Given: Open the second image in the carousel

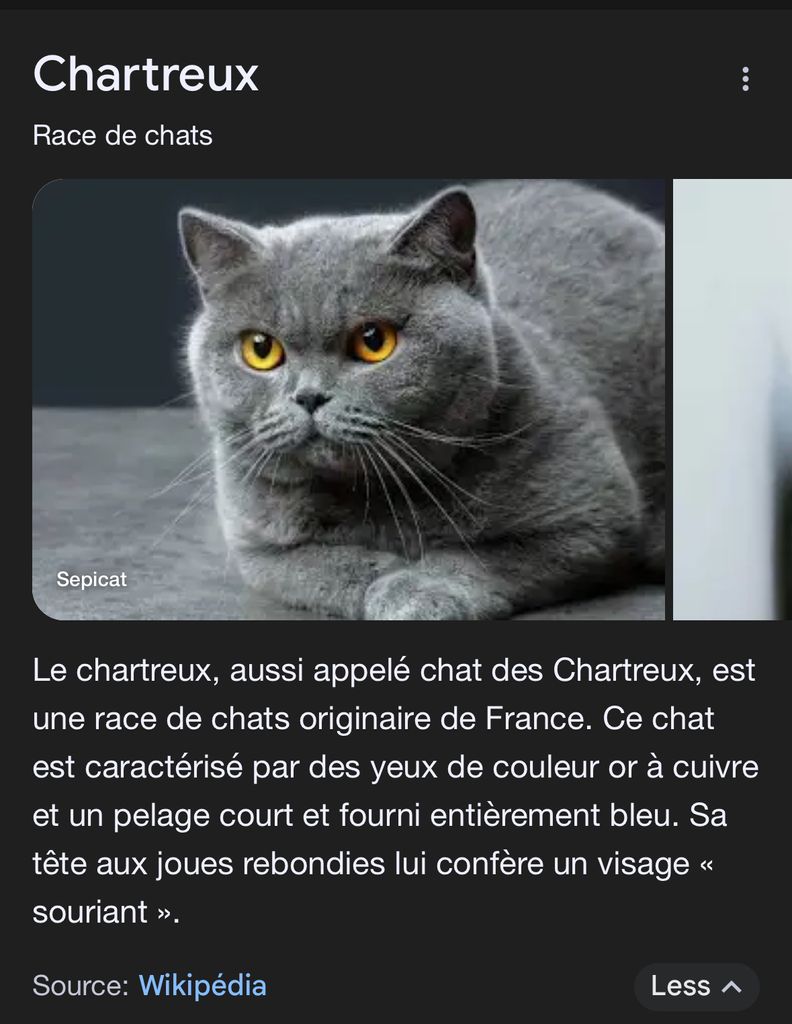Looking at the screenshot, I should tap(732, 399).
